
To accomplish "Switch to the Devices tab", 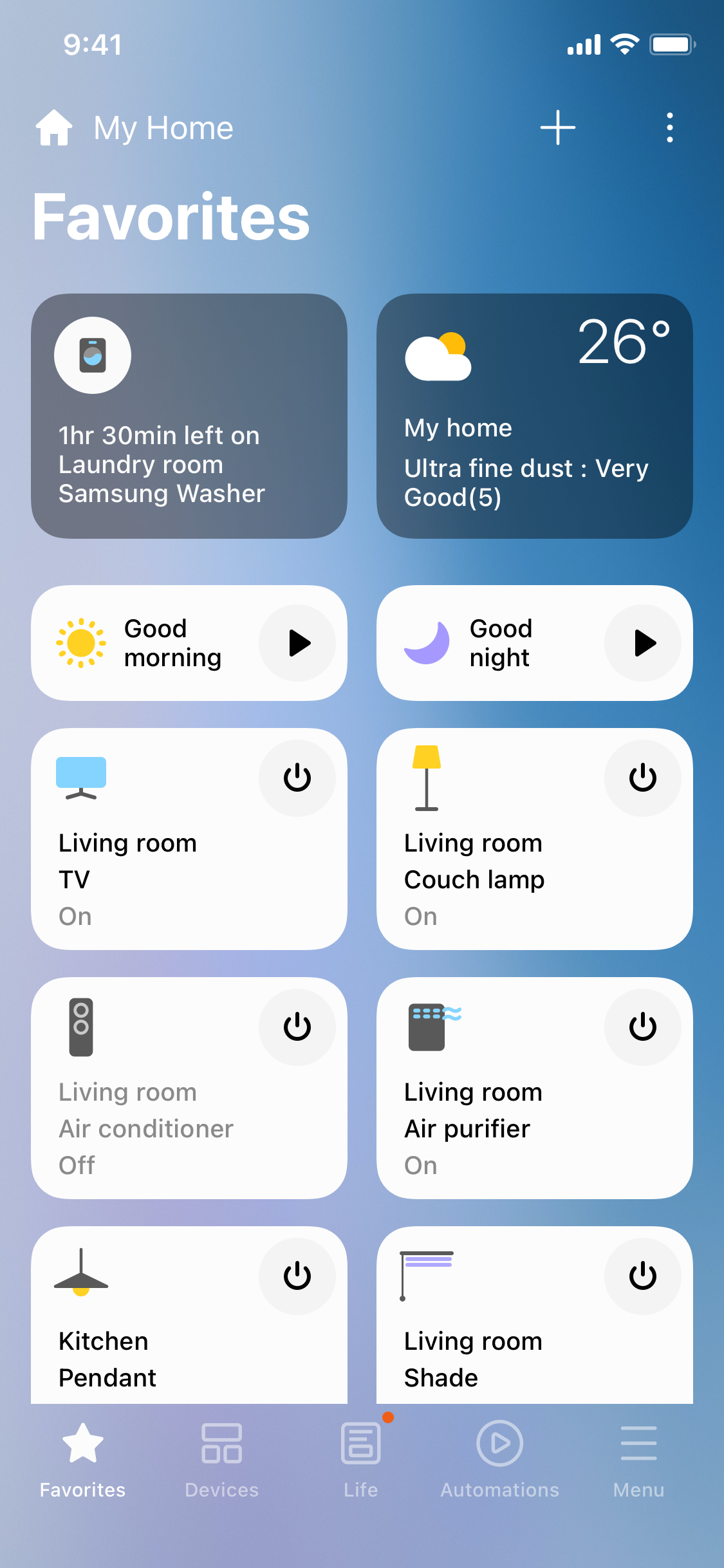I will coord(221,1458).
